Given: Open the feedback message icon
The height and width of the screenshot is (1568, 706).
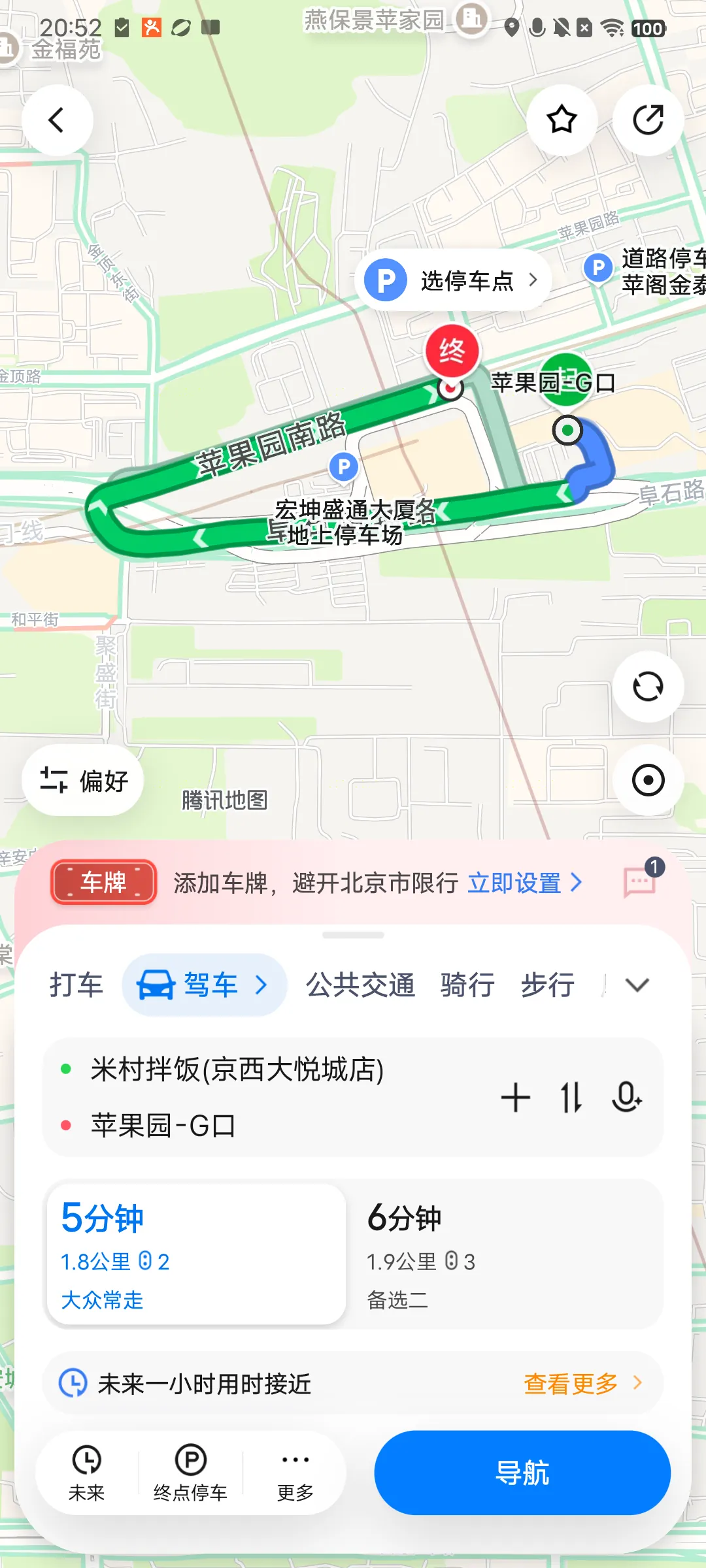Looking at the screenshot, I should (x=640, y=883).
